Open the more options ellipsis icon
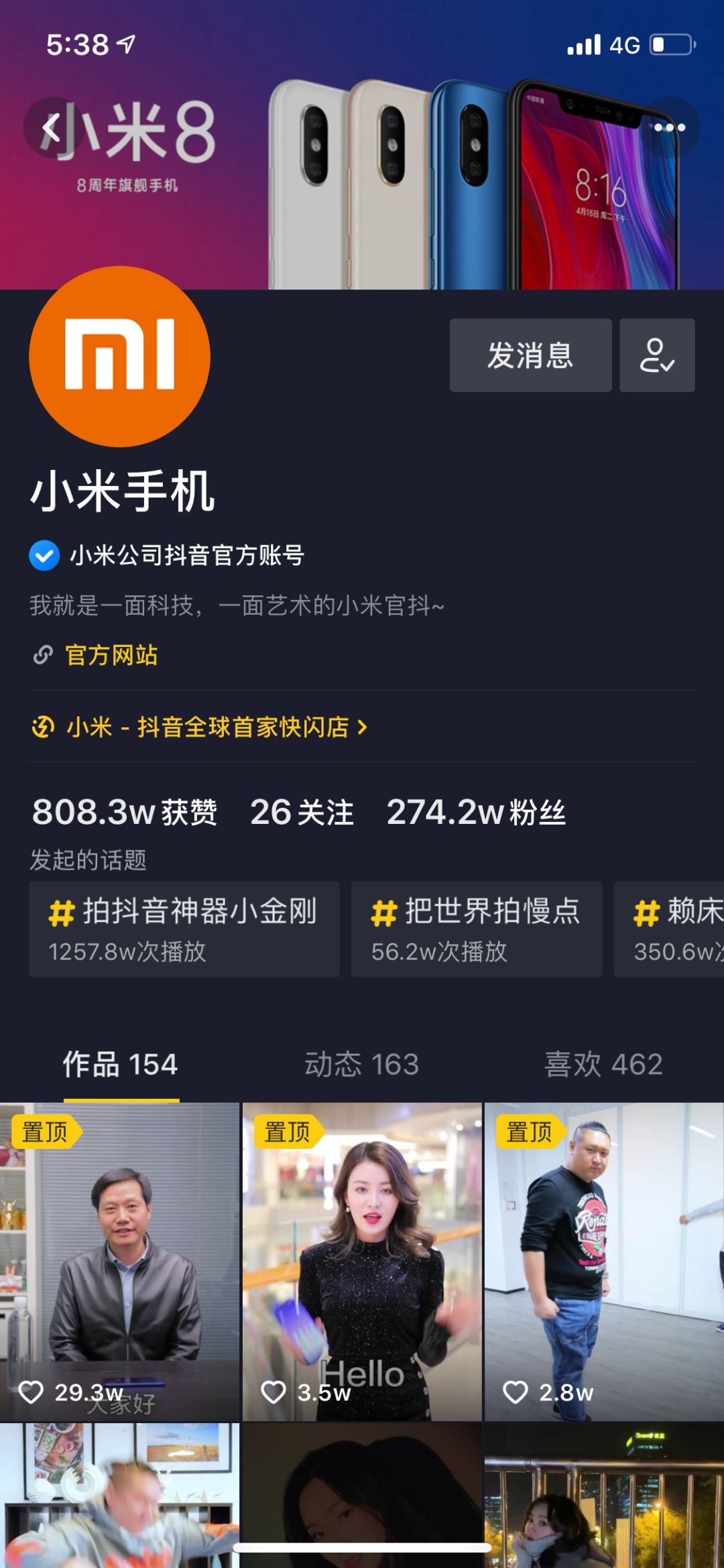The image size is (724, 1568). pyautogui.click(x=671, y=127)
